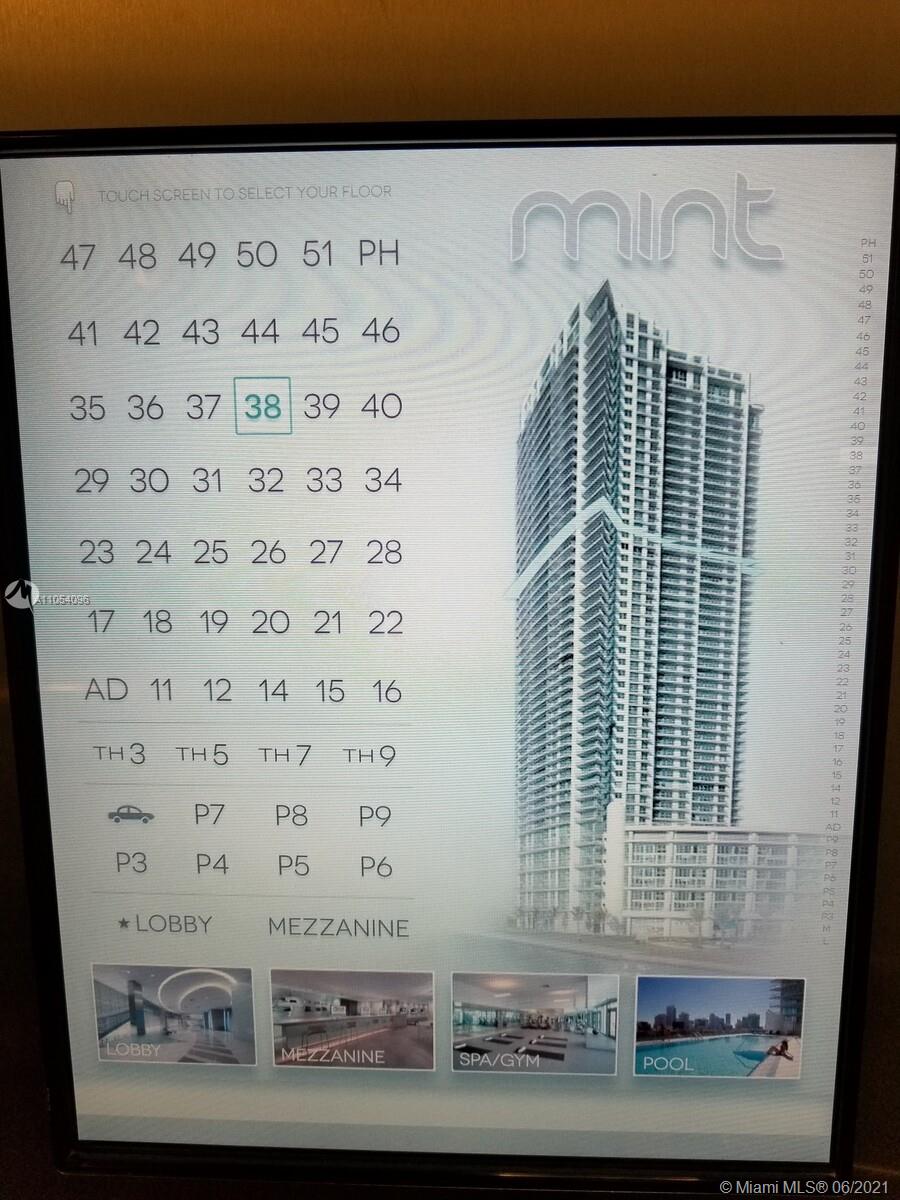Select floor 38

point(263,407)
